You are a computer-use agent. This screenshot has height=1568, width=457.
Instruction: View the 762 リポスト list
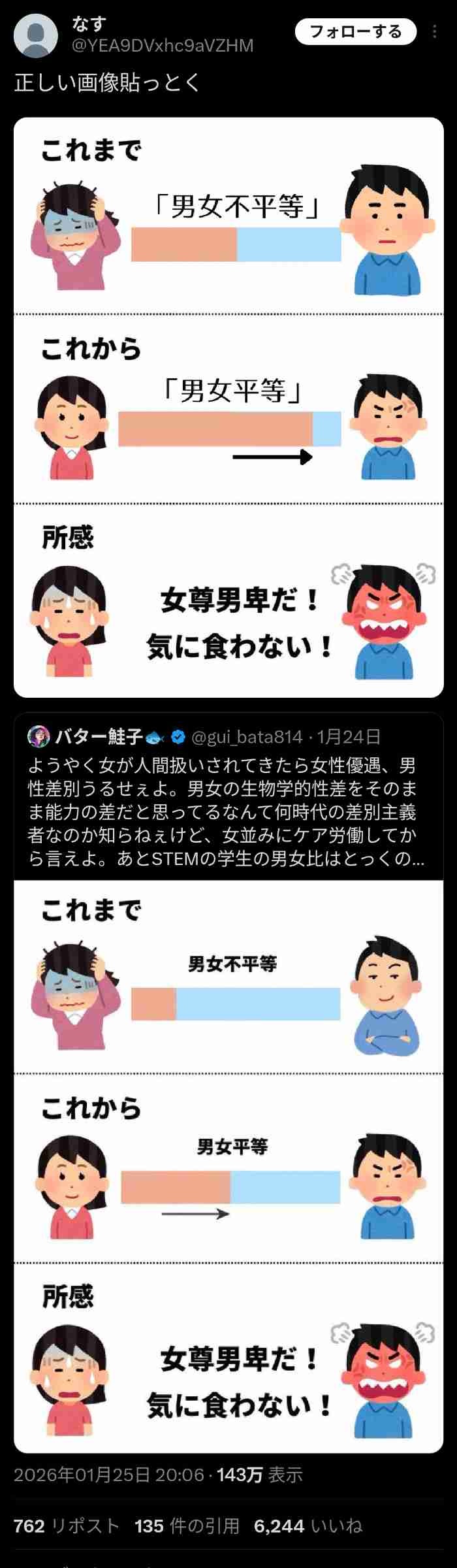[67, 1526]
